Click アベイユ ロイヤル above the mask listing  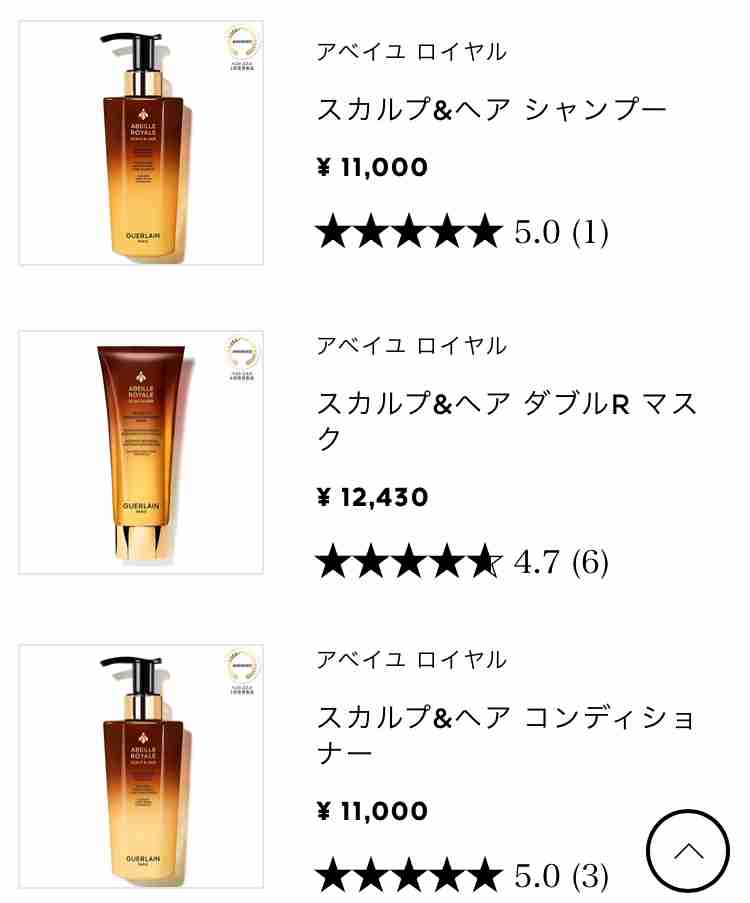tap(412, 346)
